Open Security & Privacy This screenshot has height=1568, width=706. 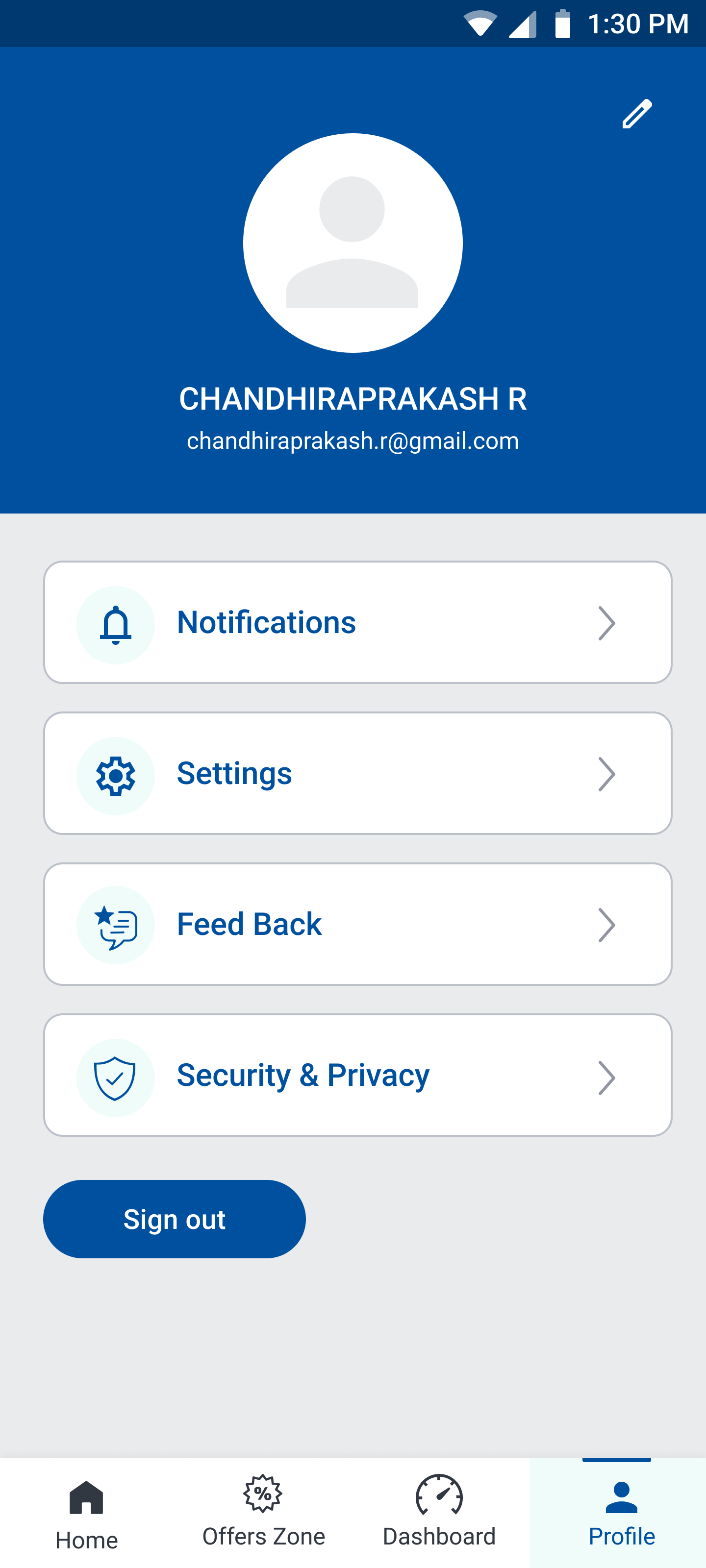[357, 1075]
